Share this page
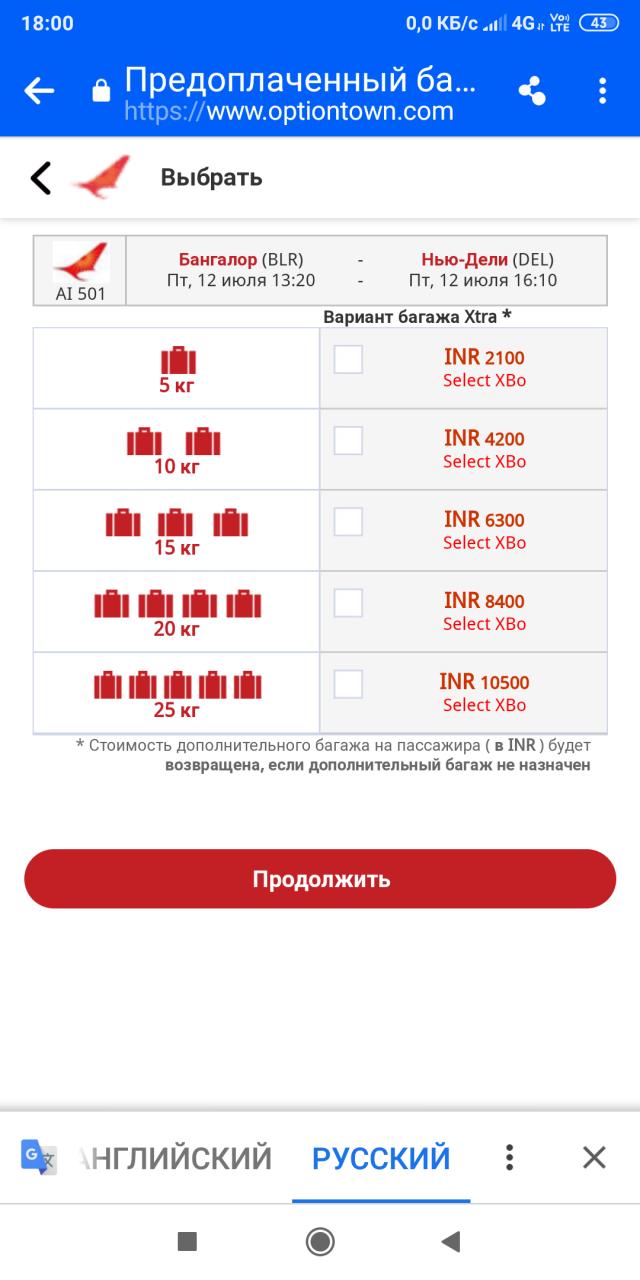This screenshot has width=640, height=1280. (532, 92)
